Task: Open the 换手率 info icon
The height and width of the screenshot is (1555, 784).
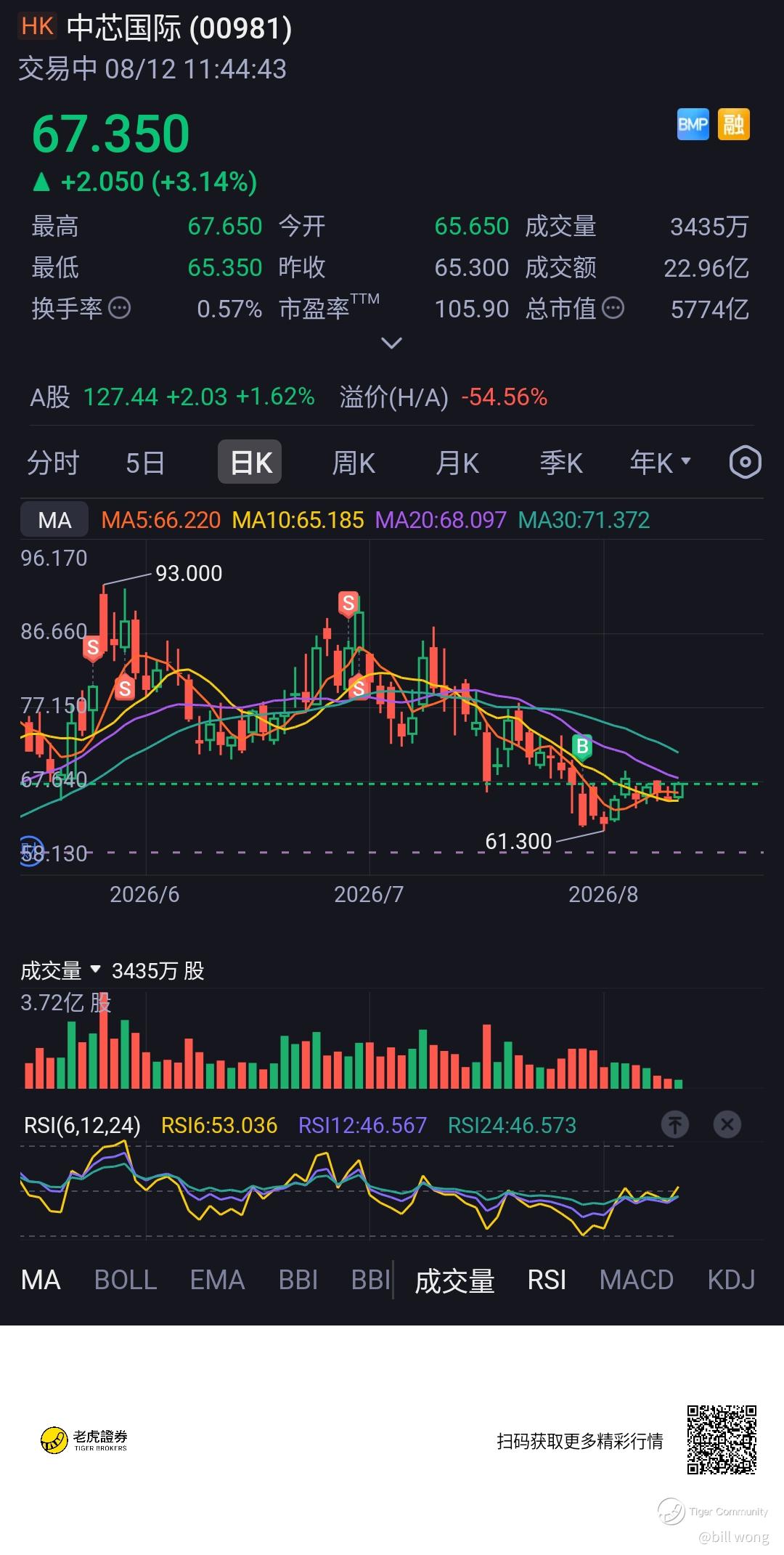Action: click(120, 309)
